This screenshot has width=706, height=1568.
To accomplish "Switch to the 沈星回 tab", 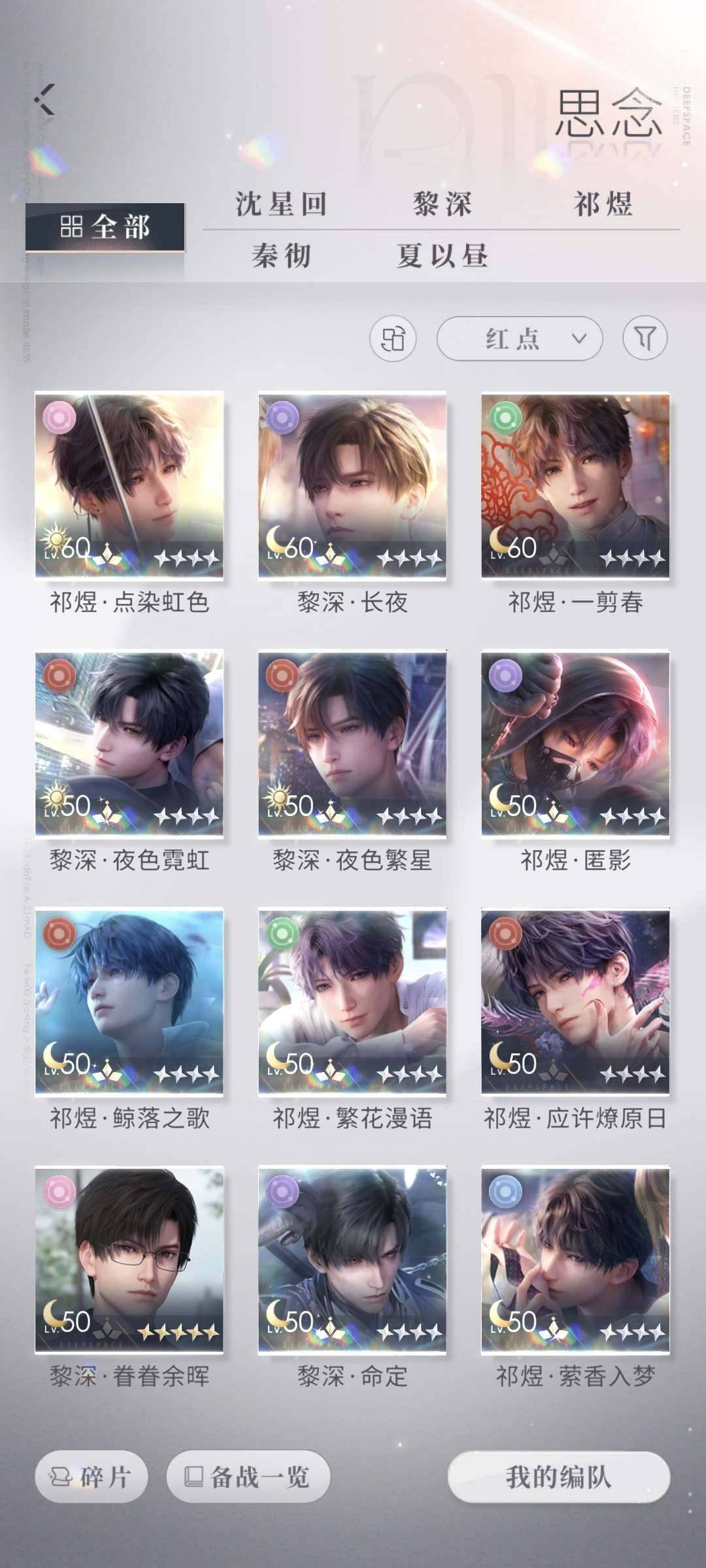I will (x=281, y=204).
